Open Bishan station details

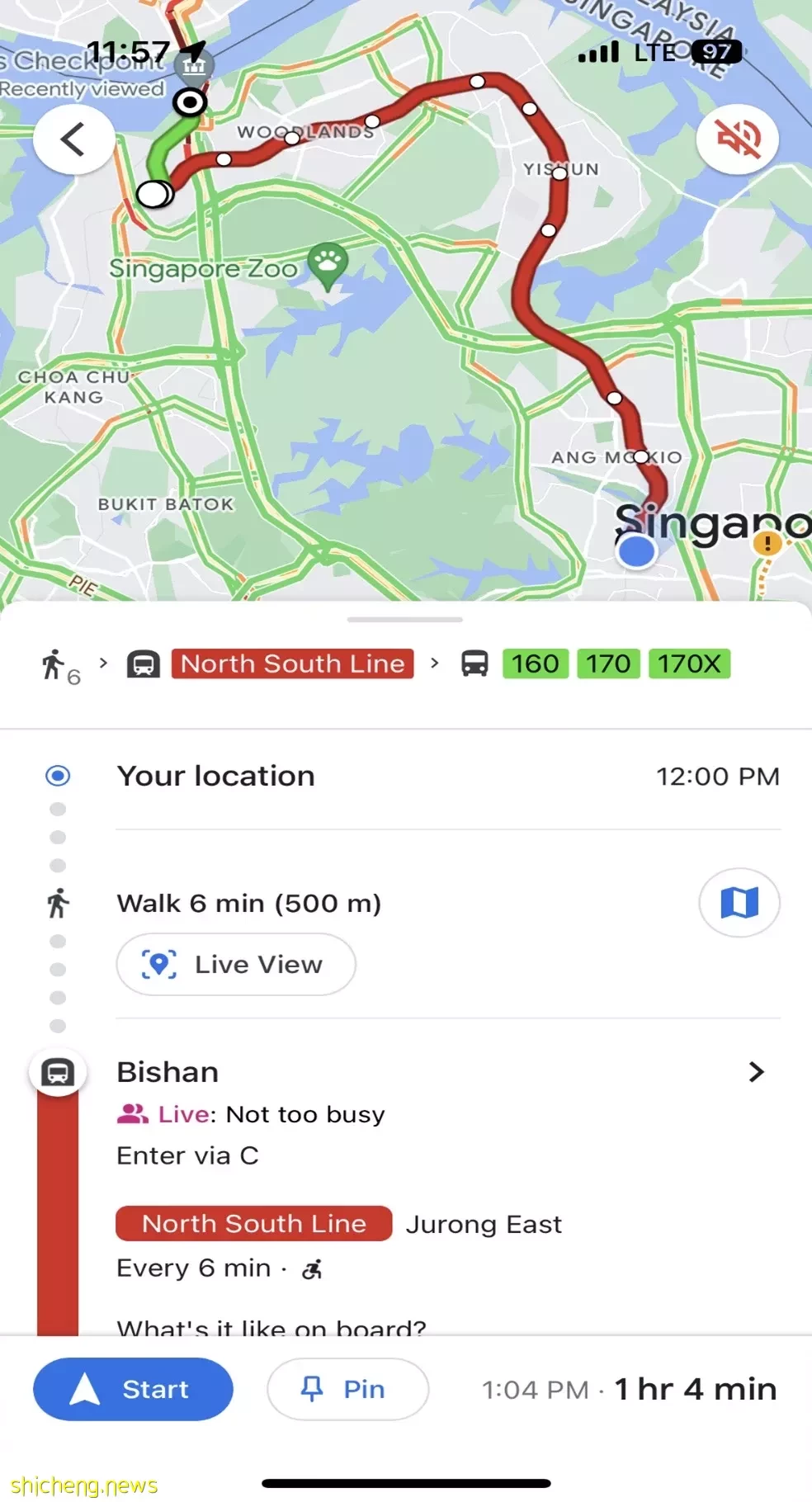point(756,1072)
